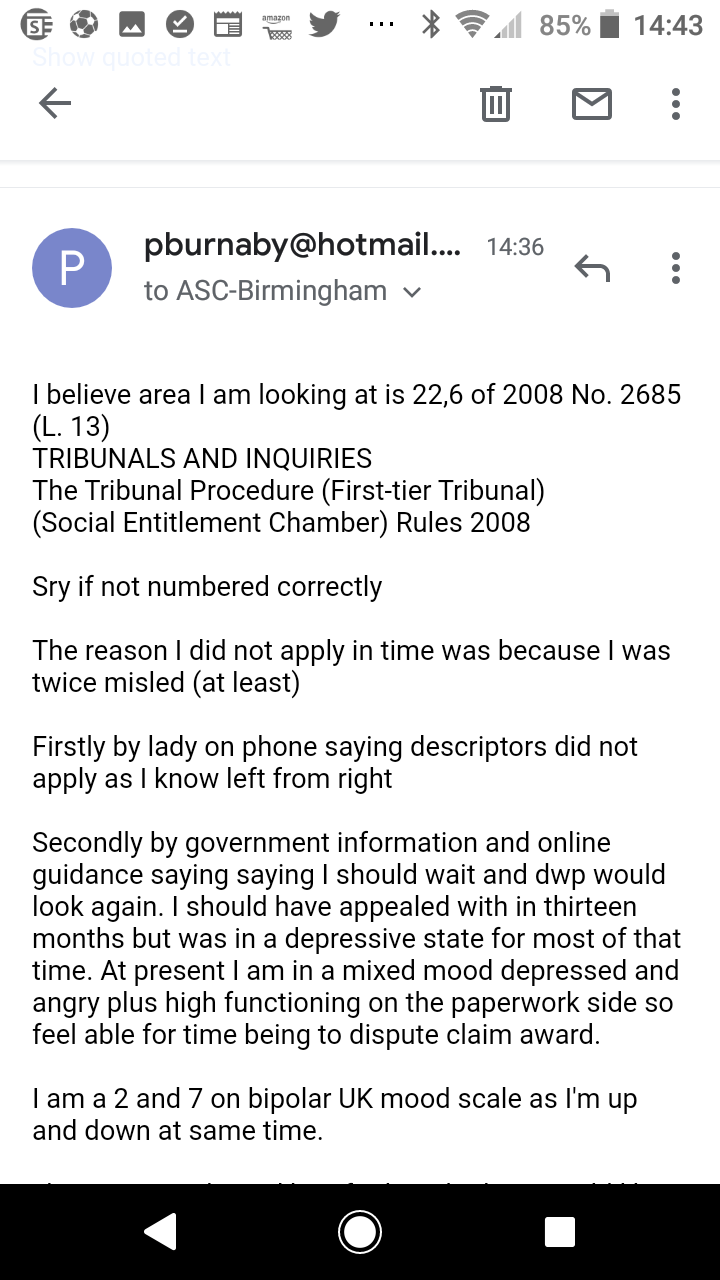The height and width of the screenshot is (1280, 720).
Task: Open the top bar overflow menu
Action: 676,103
